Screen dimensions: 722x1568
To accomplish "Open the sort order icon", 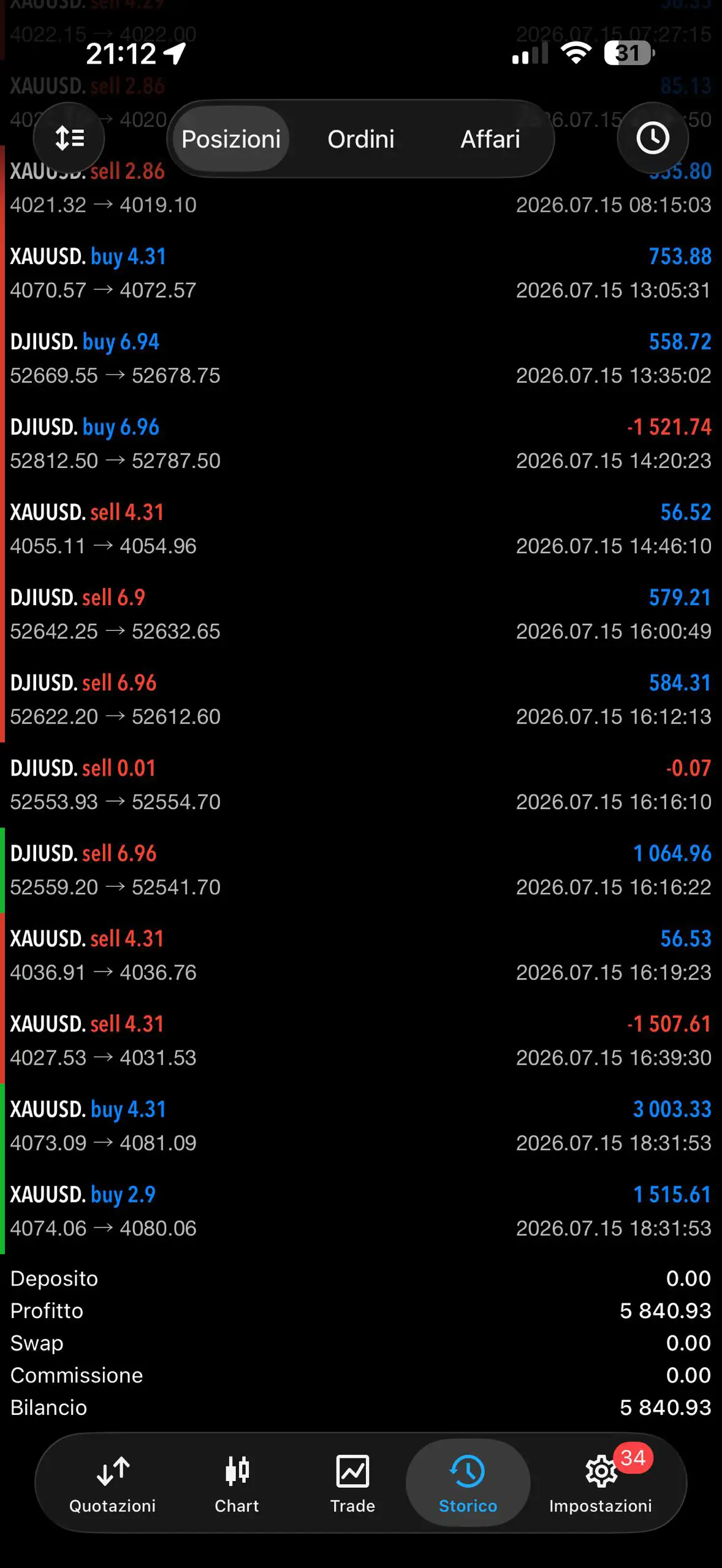I will click(x=69, y=138).
